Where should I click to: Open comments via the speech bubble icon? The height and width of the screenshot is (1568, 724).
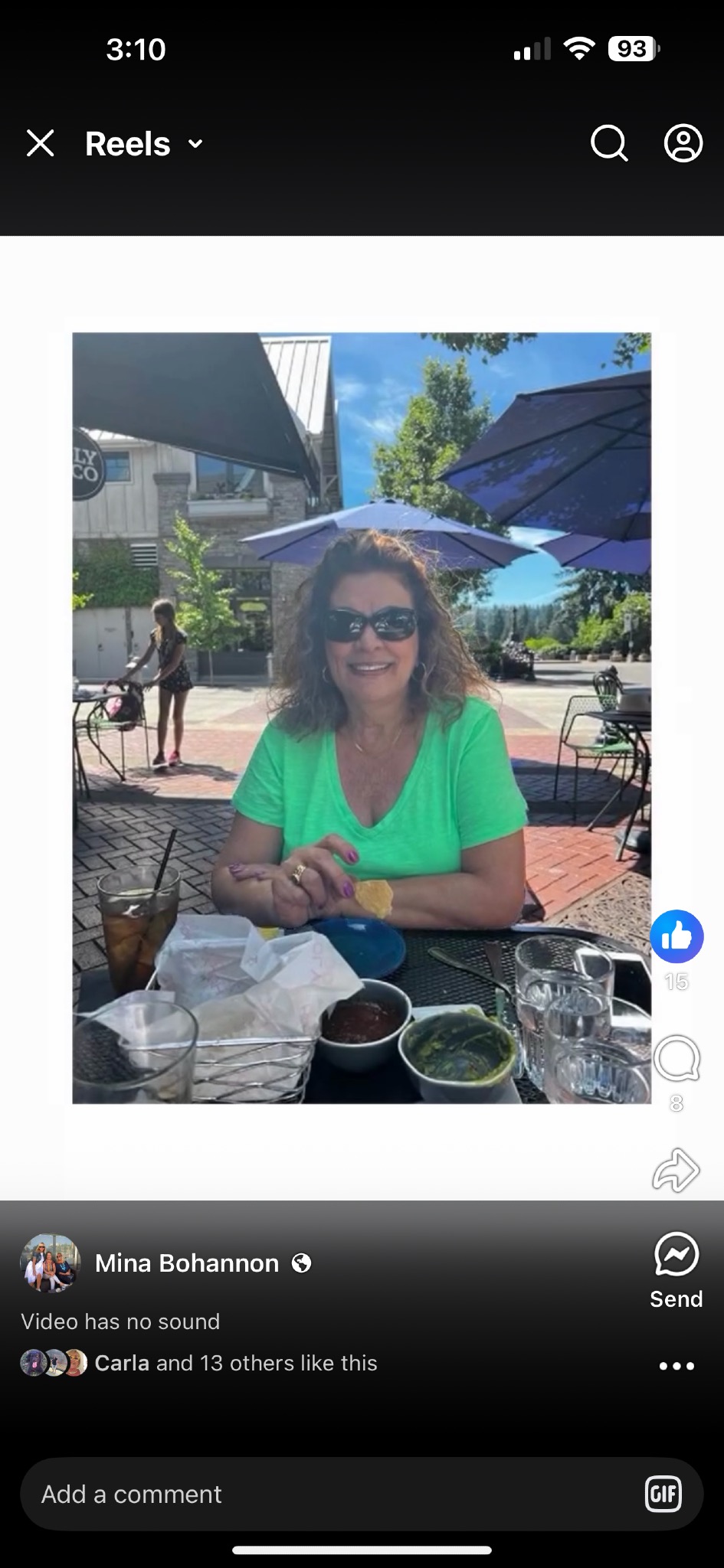[x=676, y=1059]
